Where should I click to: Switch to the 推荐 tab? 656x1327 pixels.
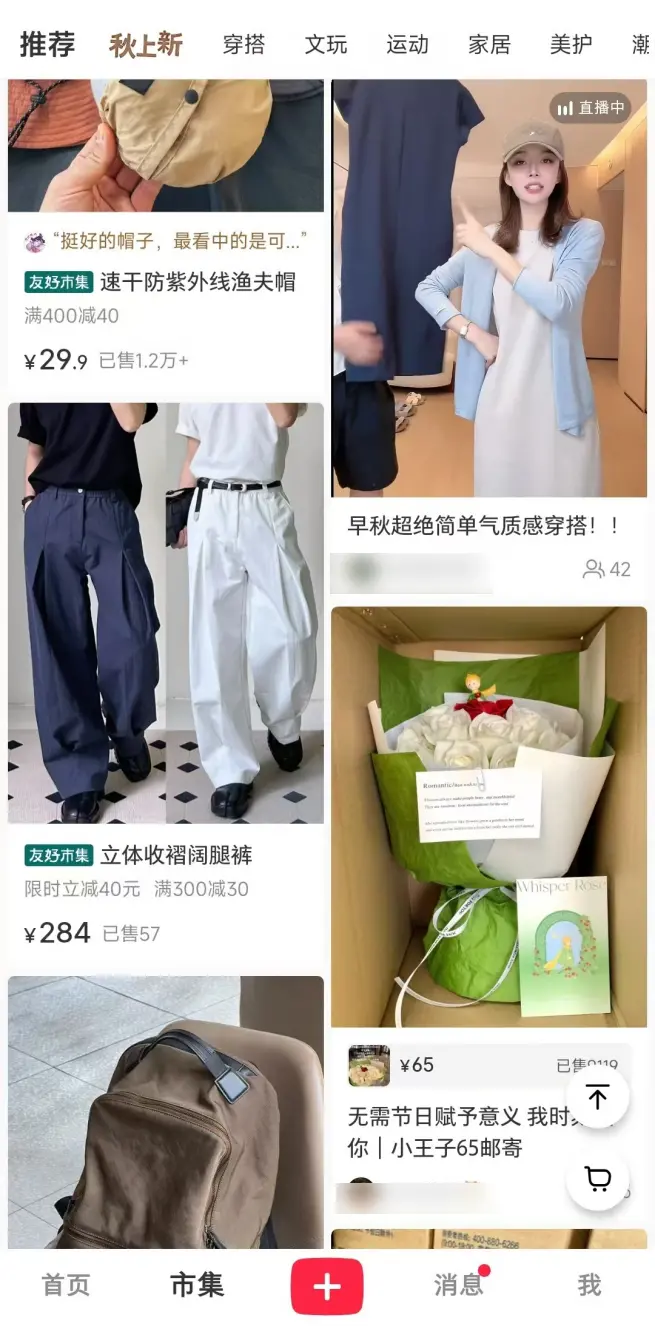[x=47, y=44]
